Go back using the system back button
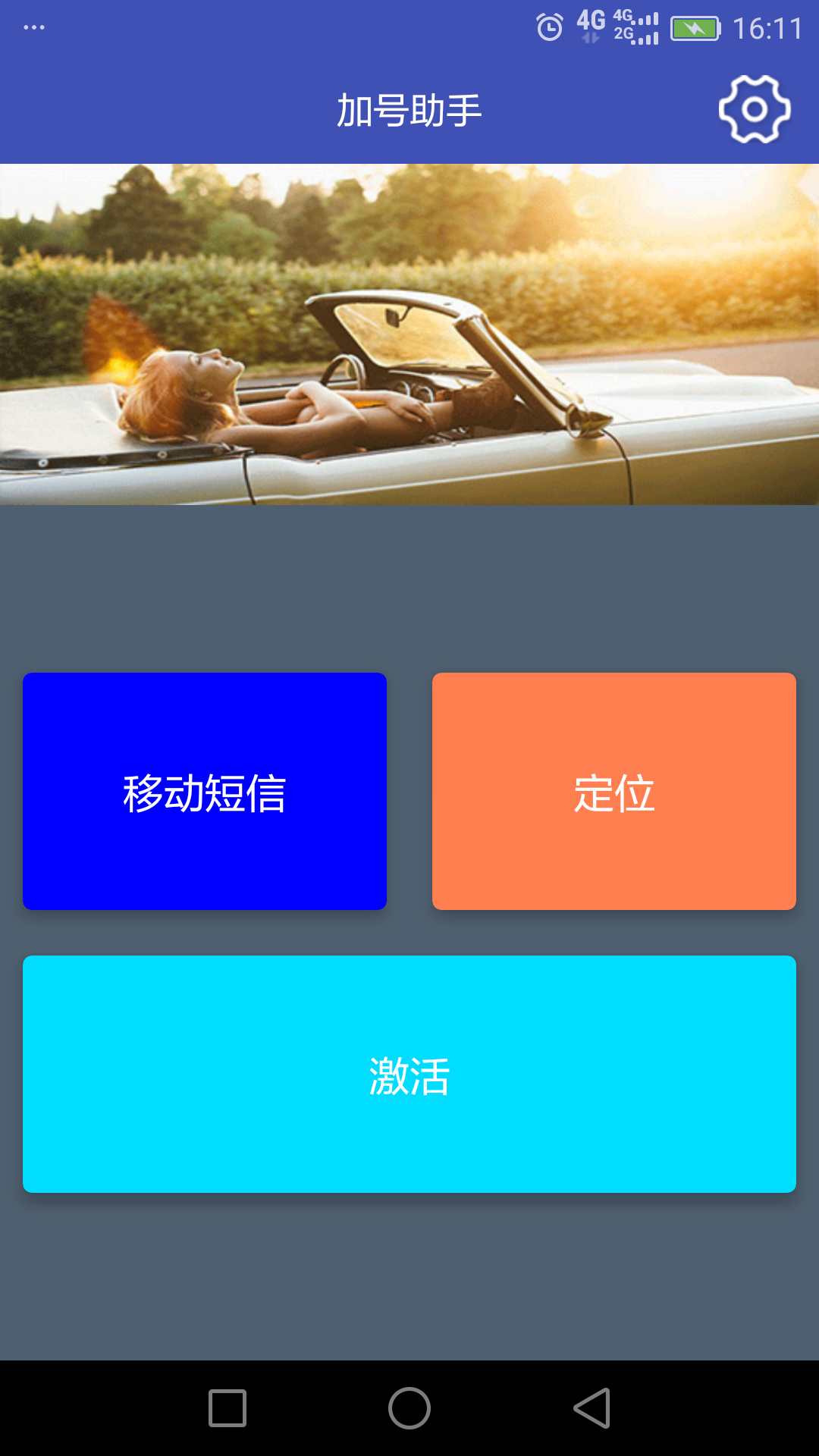The width and height of the screenshot is (819, 1456). point(592,1408)
